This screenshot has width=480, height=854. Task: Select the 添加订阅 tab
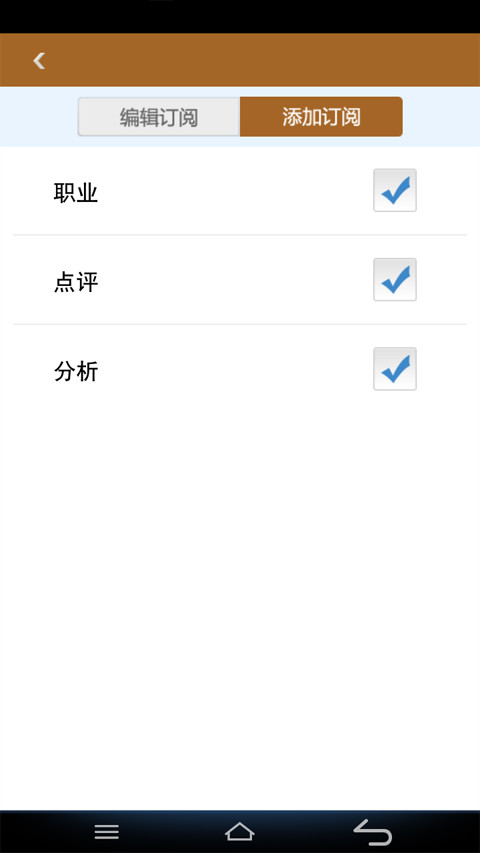pos(321,117)
